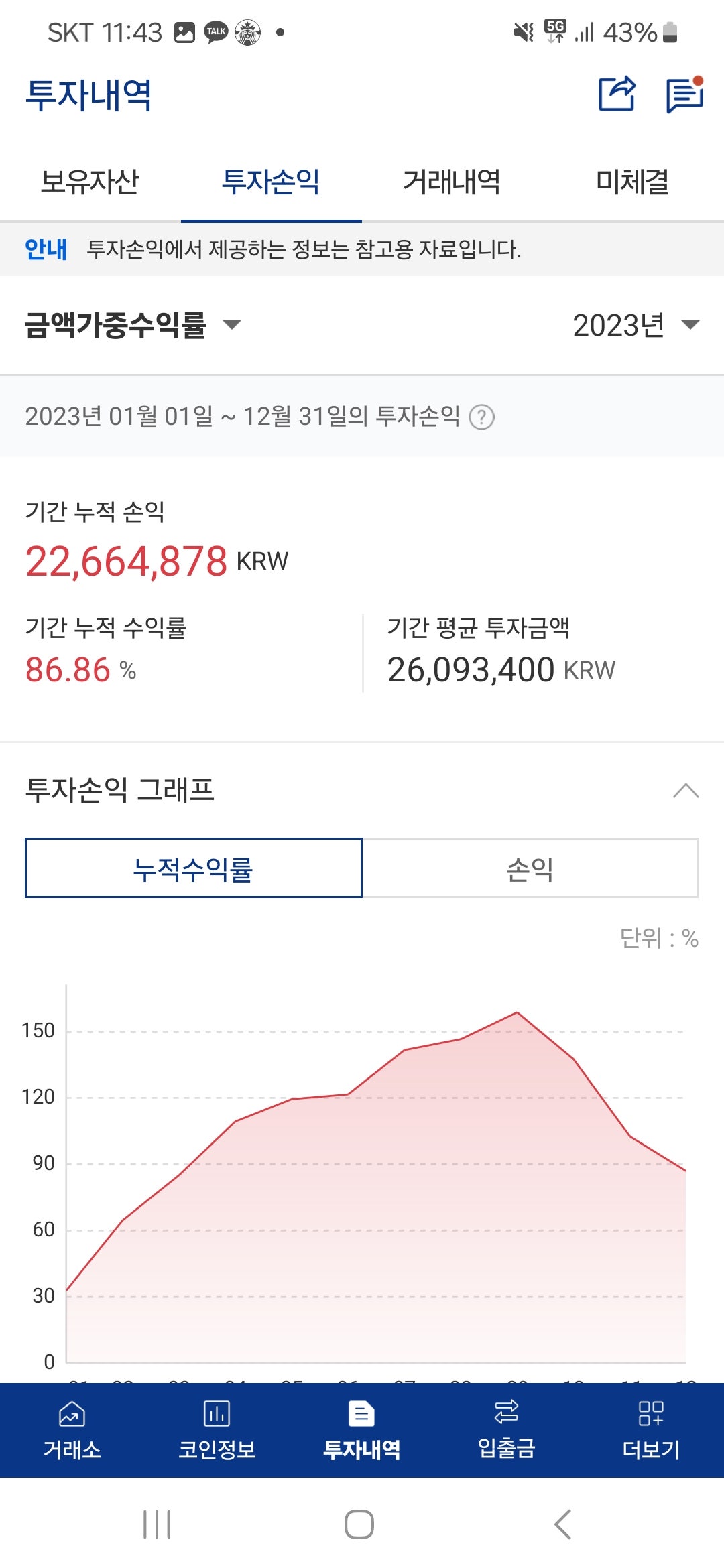Go to the 미체결 tab
Image resolution: width=724 pixels, height=1568 pixels.
click(633, 182)
